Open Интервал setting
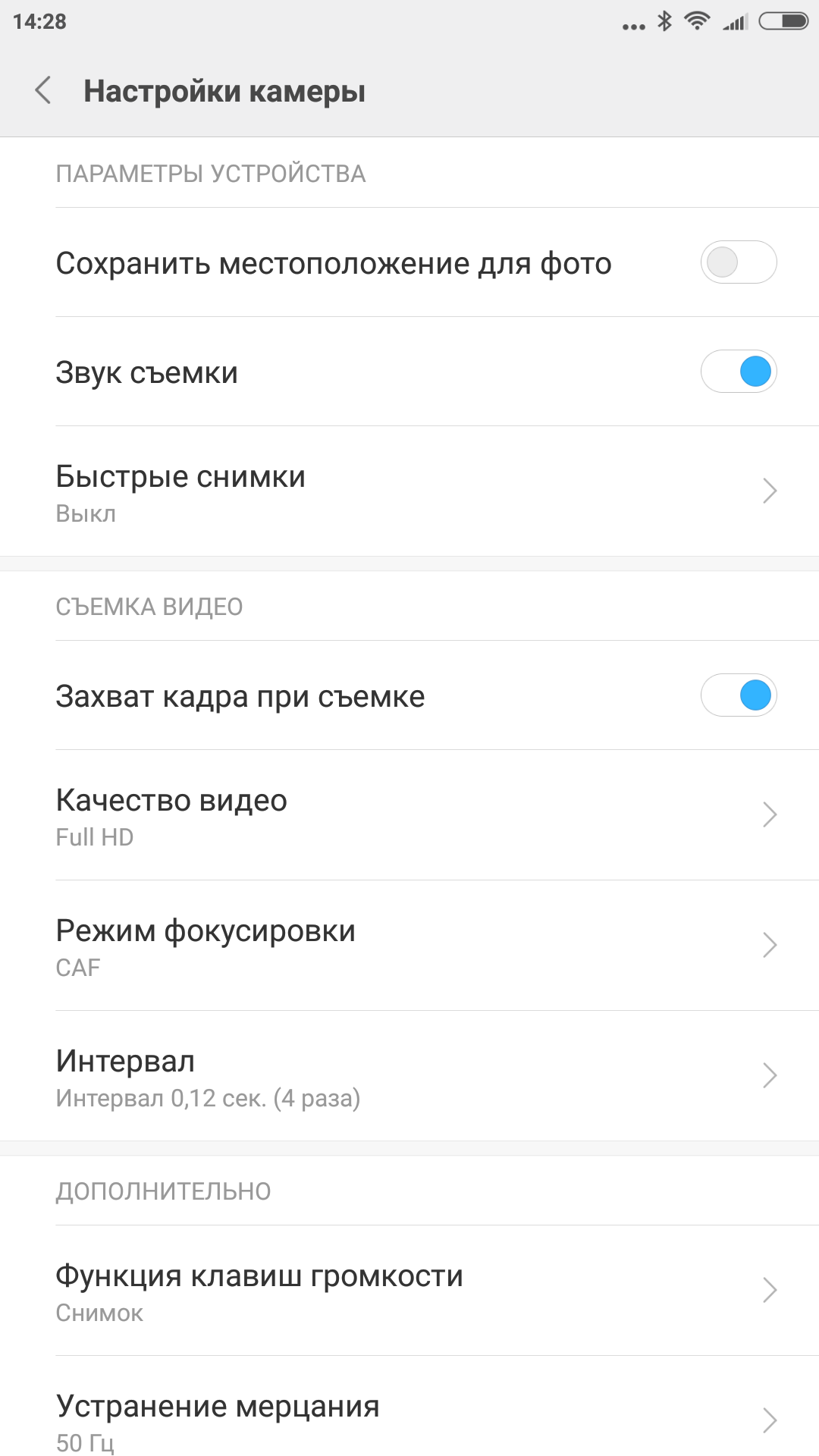This screenshot has width=819, height=1456. pyautogui.click(x=409, y=1077)
